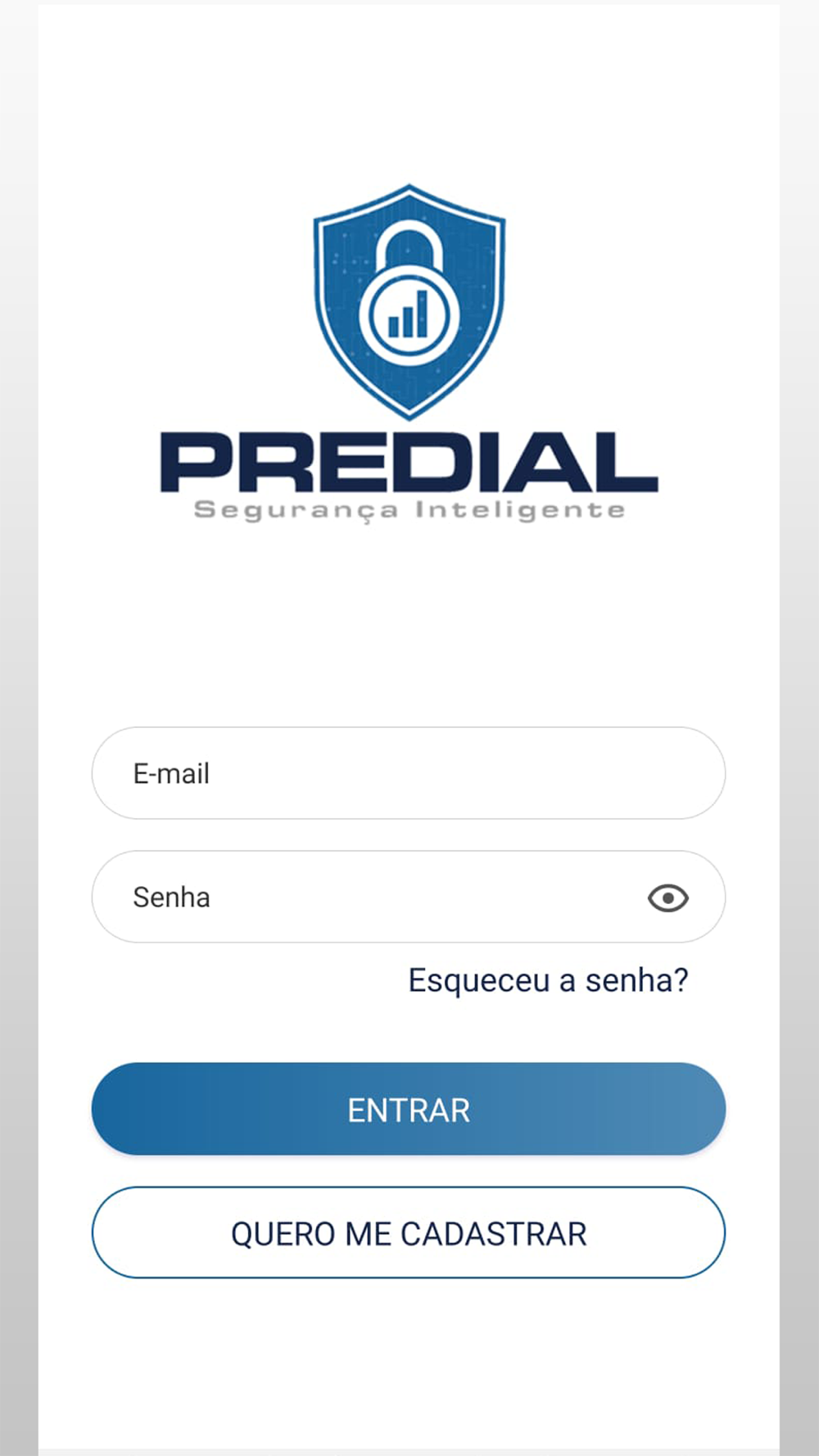Tap the E-mail input field

[x=408, y=773]
